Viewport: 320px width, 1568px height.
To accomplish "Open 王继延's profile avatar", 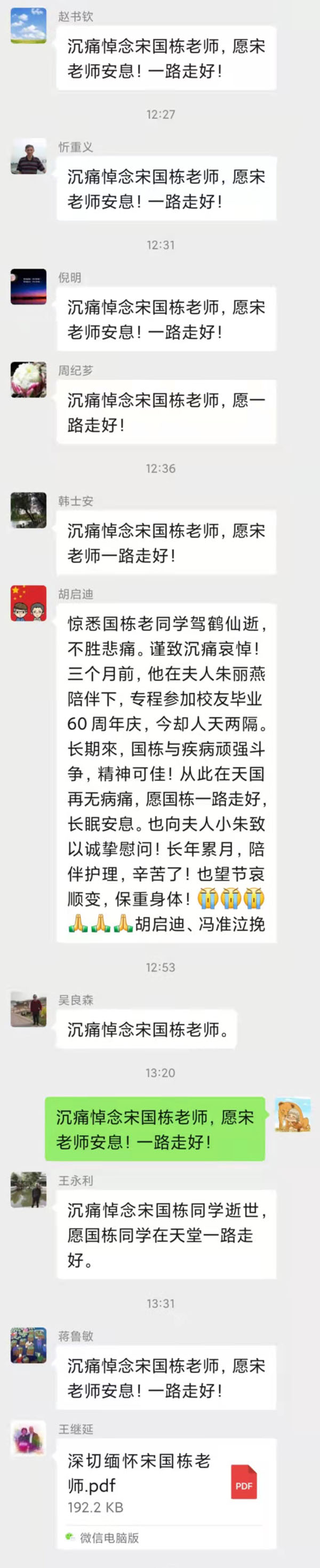I will 29,1438.
